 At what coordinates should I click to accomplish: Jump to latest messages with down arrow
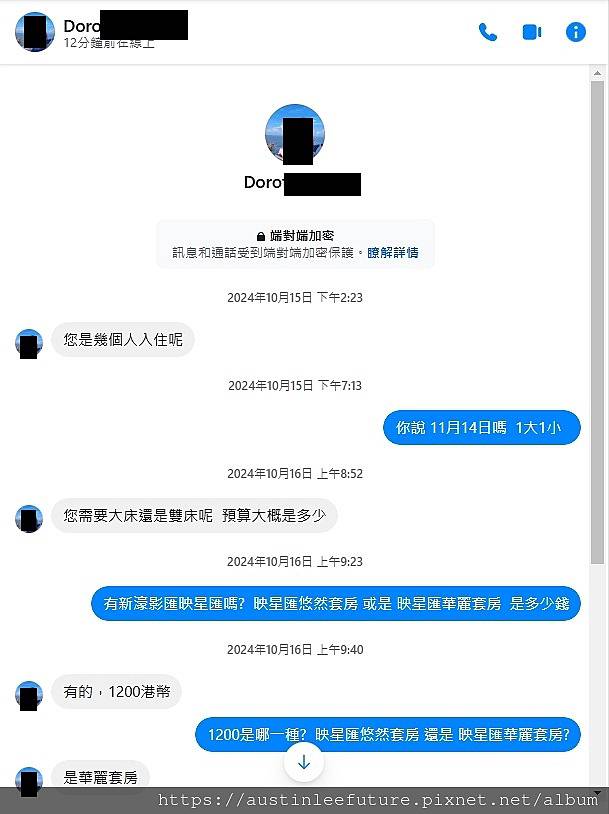click(304, 762)
